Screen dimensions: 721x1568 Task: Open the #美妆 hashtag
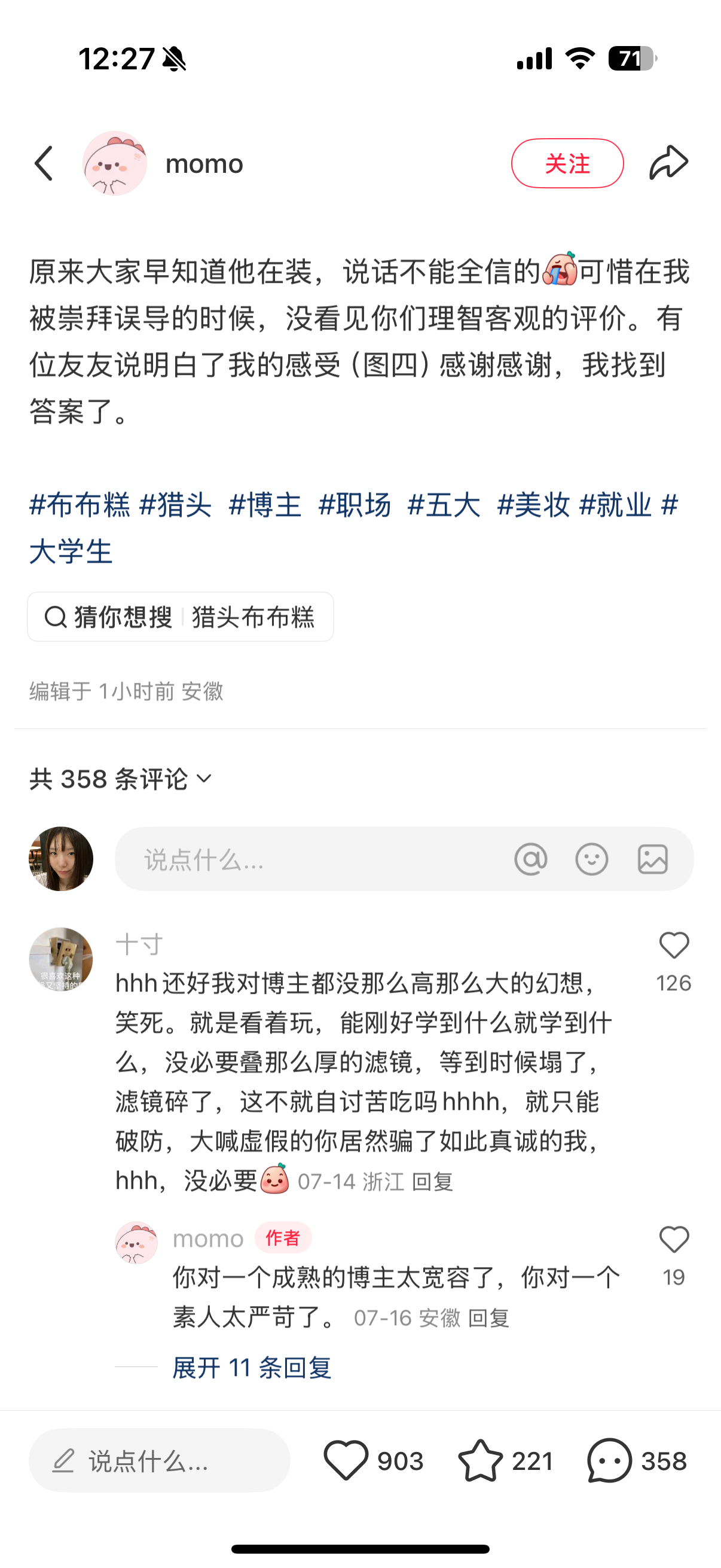click(534, 505)
